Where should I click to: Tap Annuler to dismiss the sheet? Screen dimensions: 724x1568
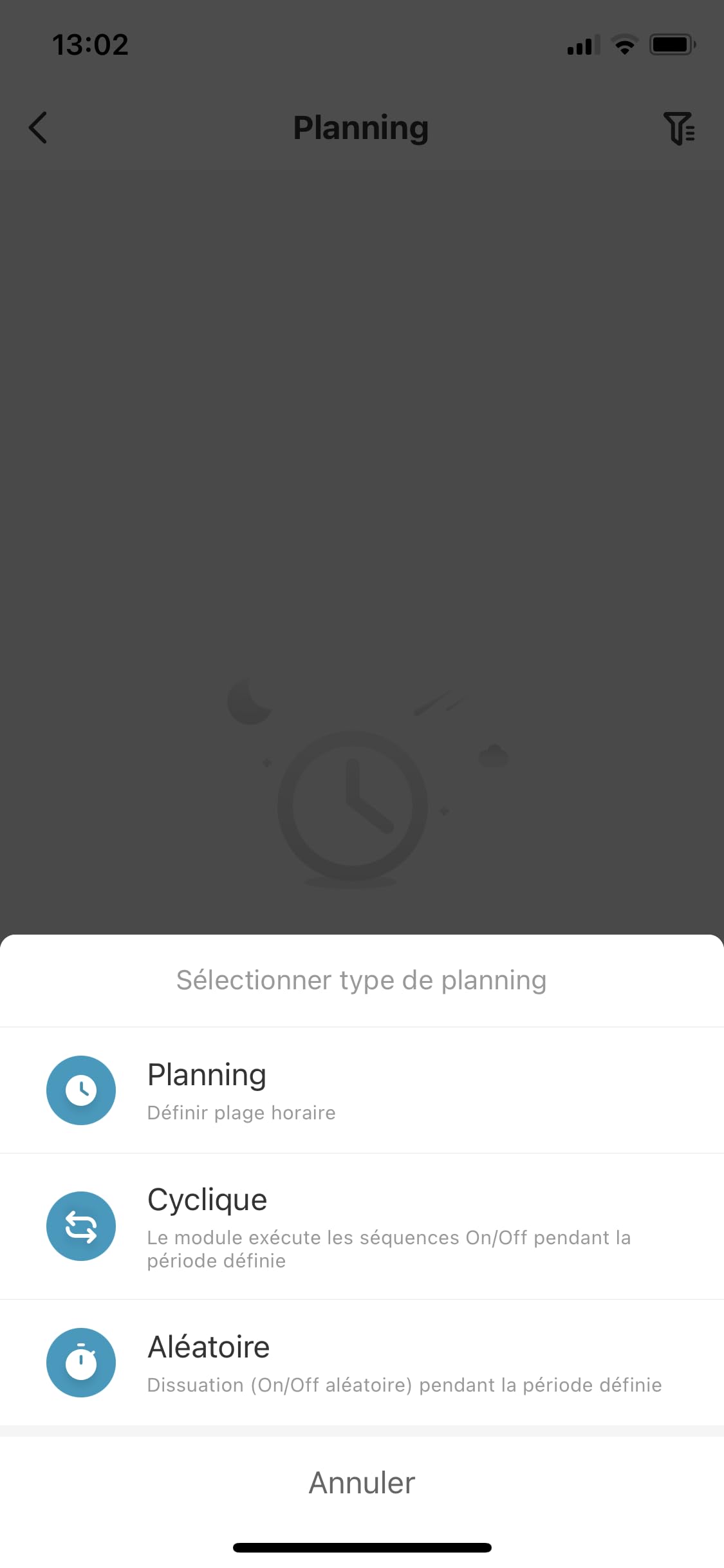[x=362, y=1483]
